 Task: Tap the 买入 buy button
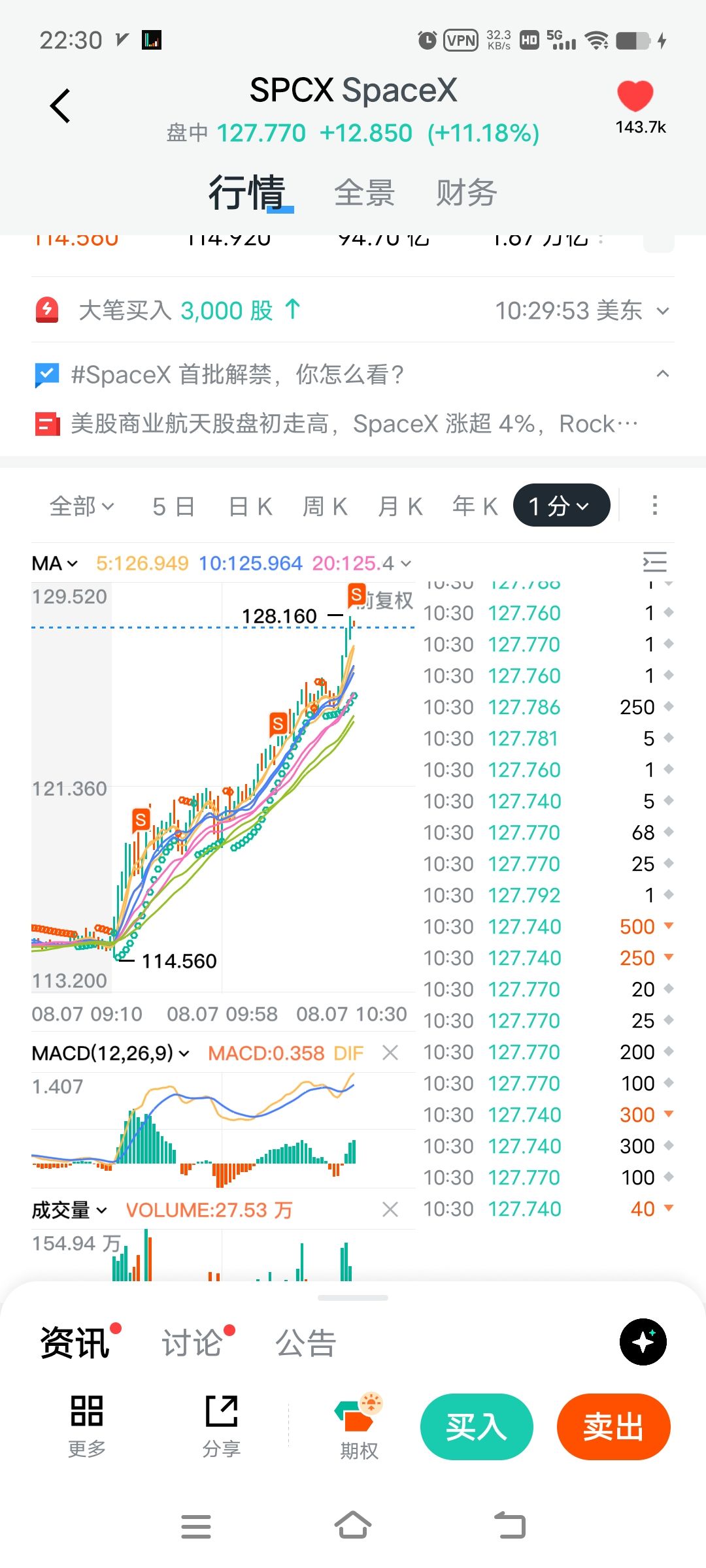click(x=477, y=1427)
